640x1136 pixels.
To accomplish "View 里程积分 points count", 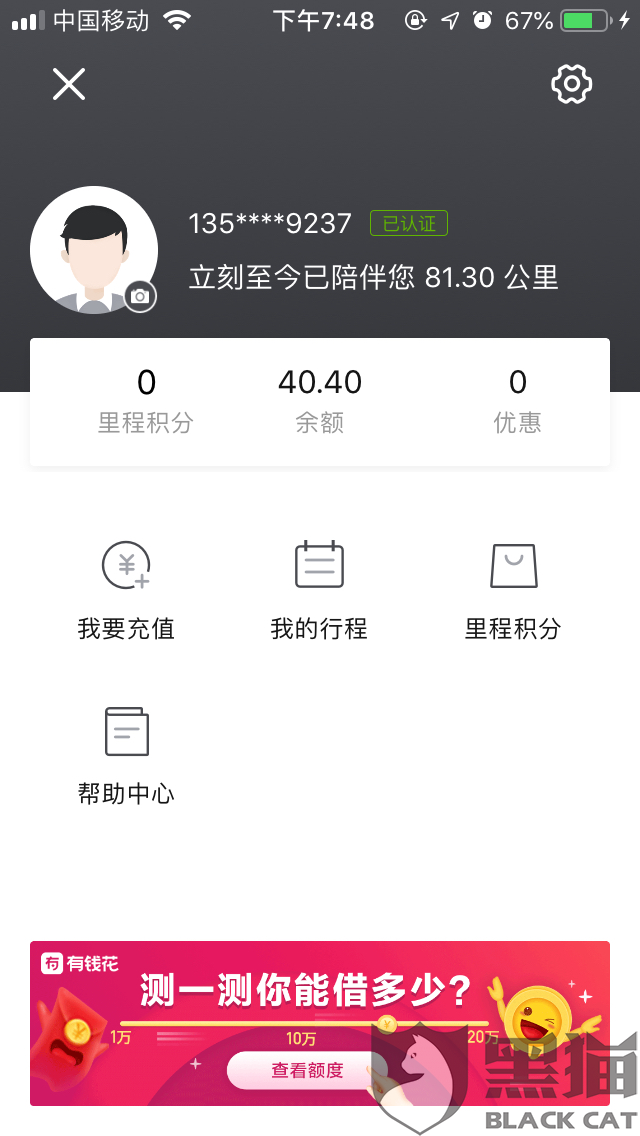I will coord(146,401).
